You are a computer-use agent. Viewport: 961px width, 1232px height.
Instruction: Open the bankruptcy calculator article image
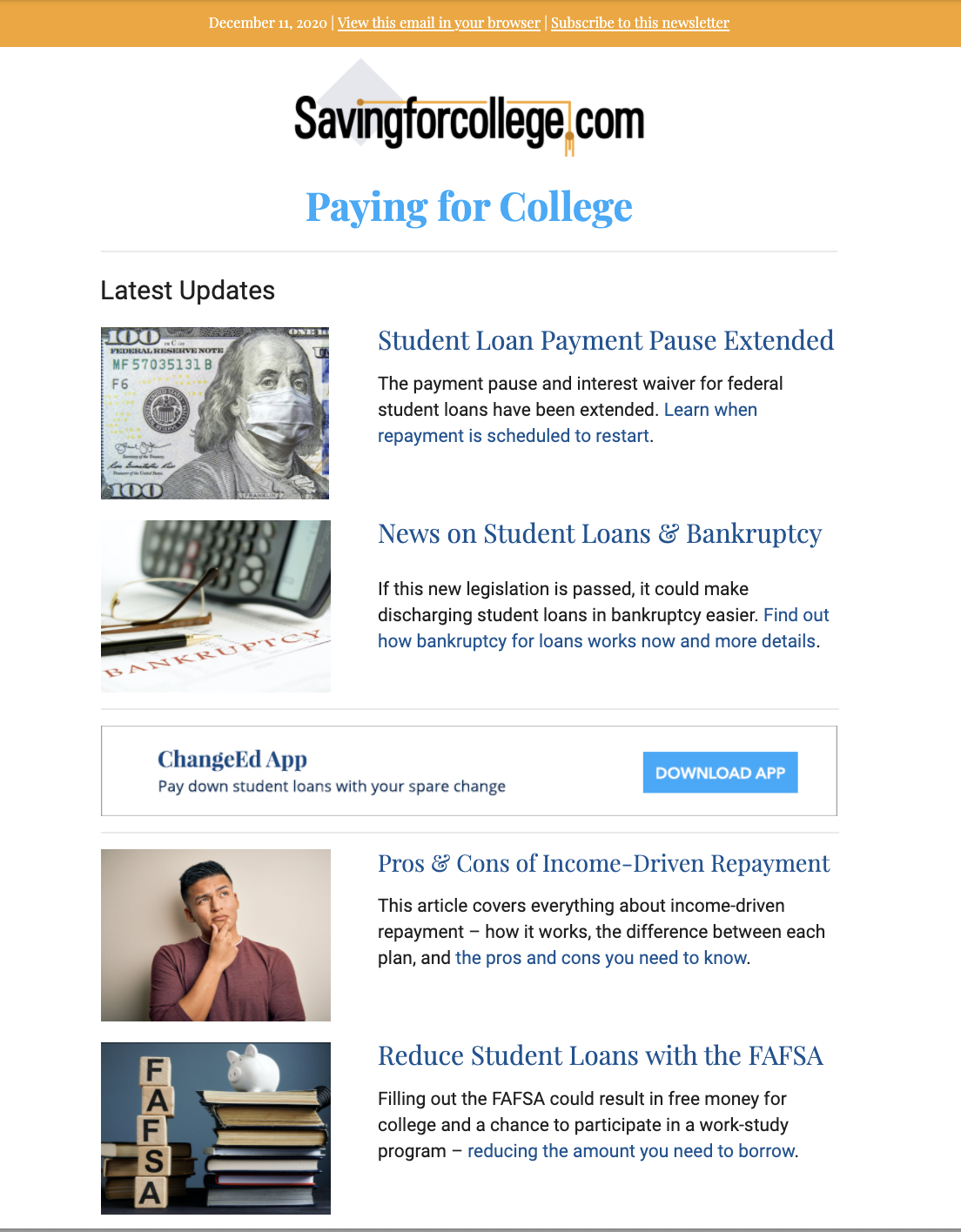pos(216,606)
